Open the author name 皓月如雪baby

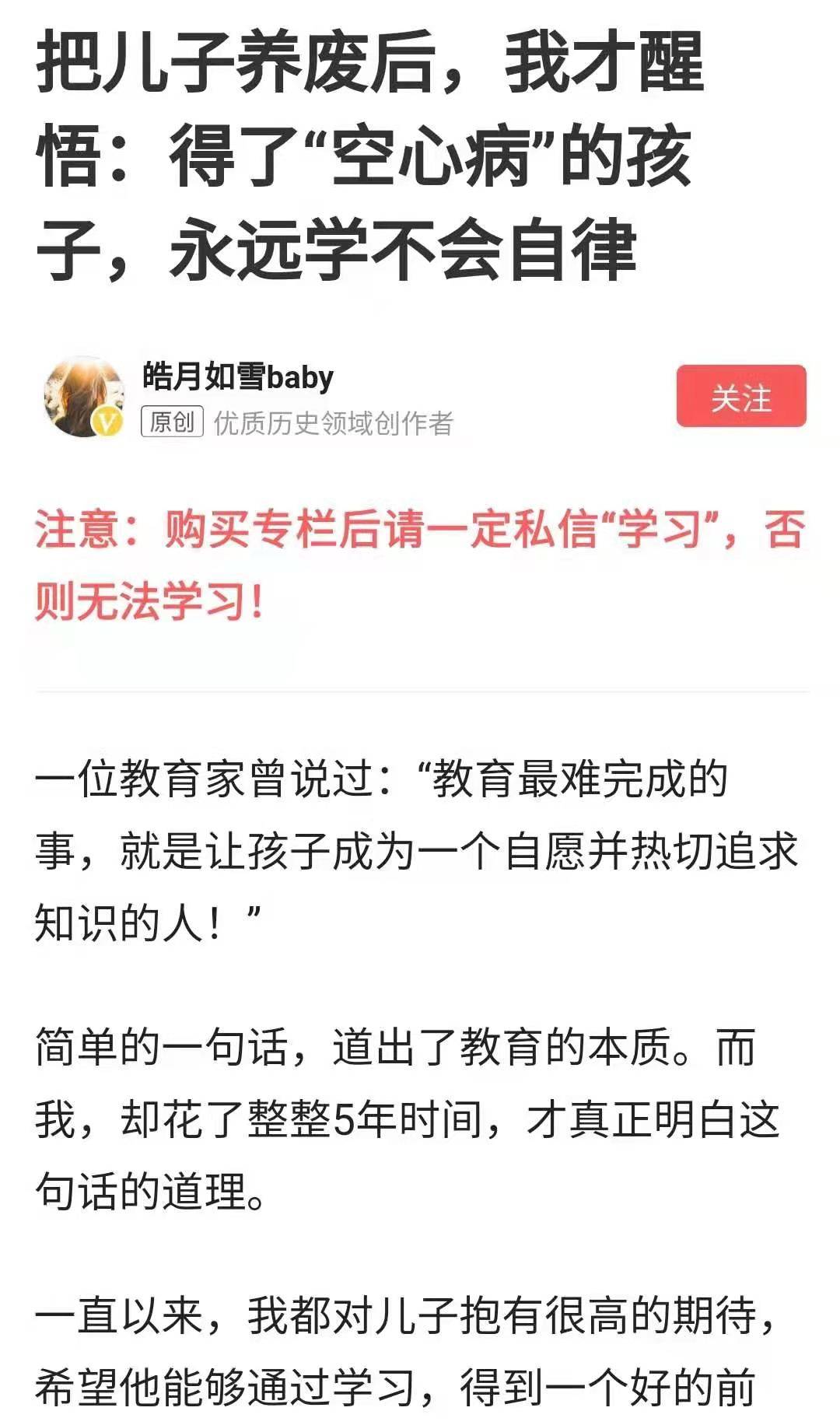(x=238, y=377)
